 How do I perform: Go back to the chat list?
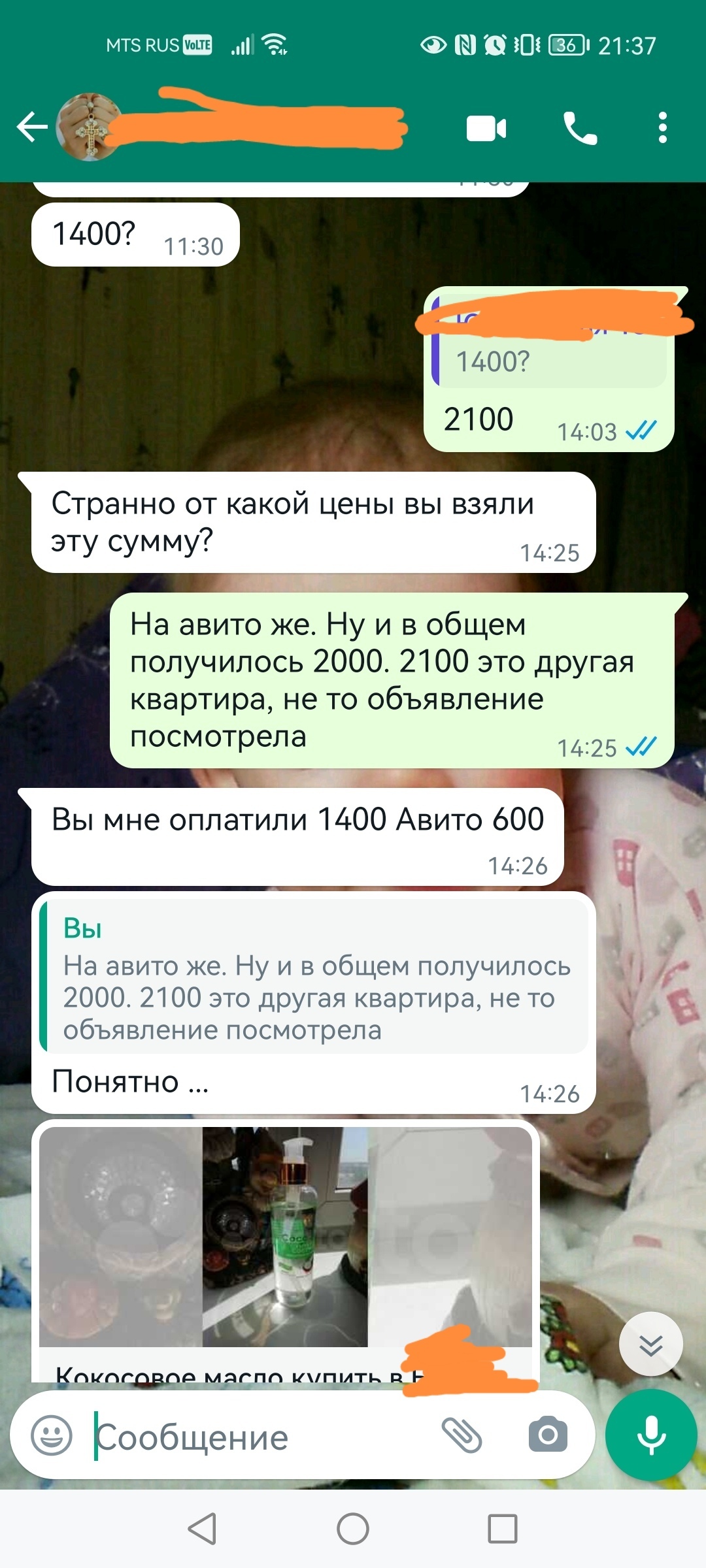tap(31, 127)
